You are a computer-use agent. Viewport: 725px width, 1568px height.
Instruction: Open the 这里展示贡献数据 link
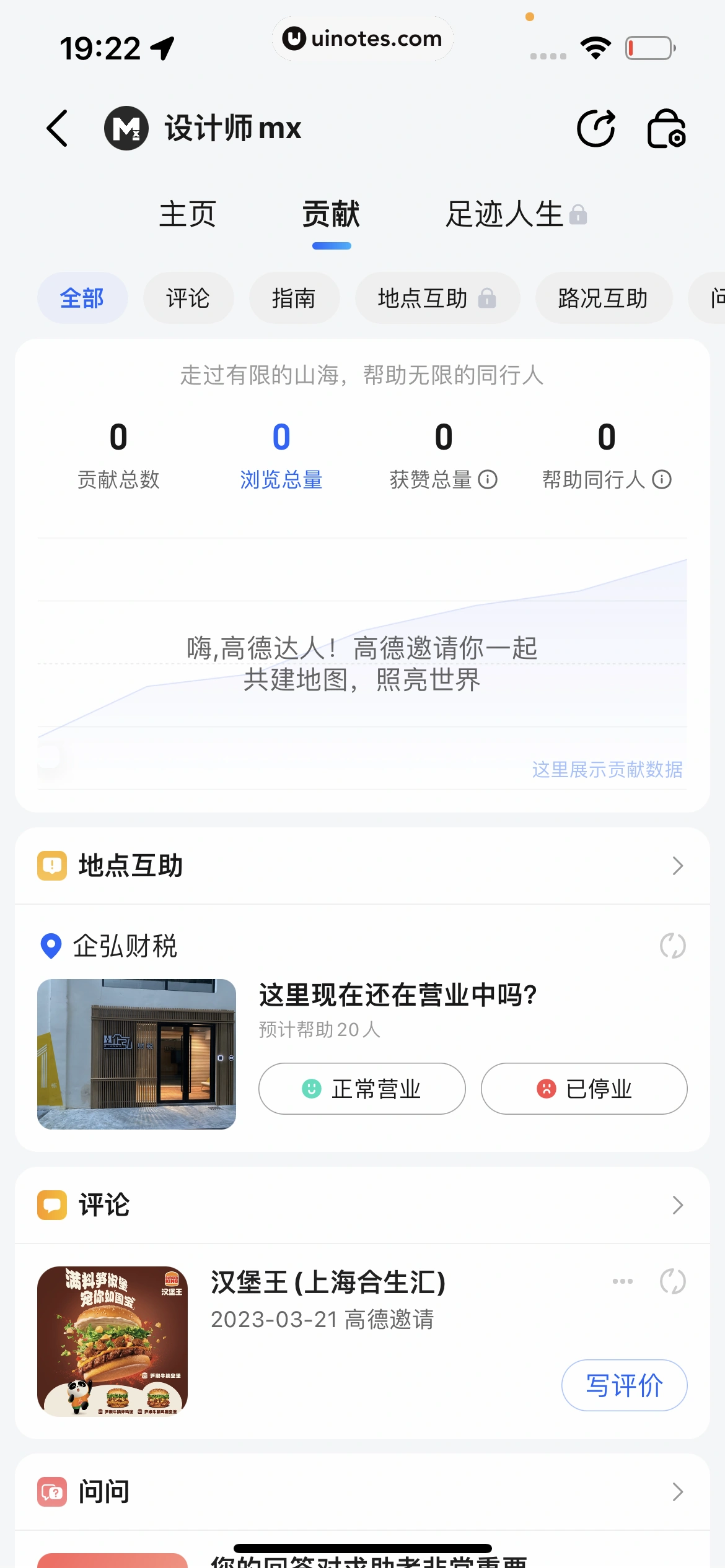(x=608, y=770)
